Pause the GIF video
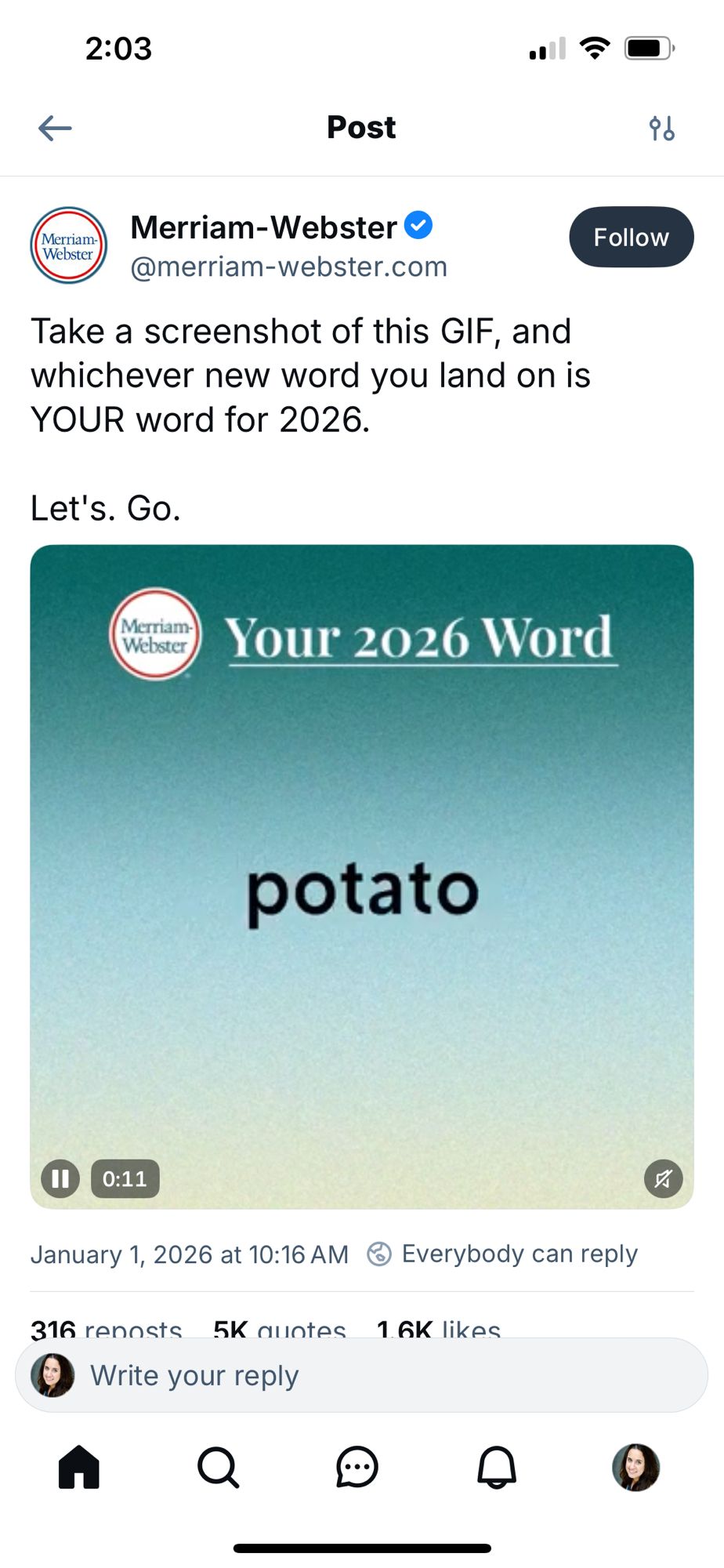Viewport: 724px width, 1568px height. (x=60, y=1178)
